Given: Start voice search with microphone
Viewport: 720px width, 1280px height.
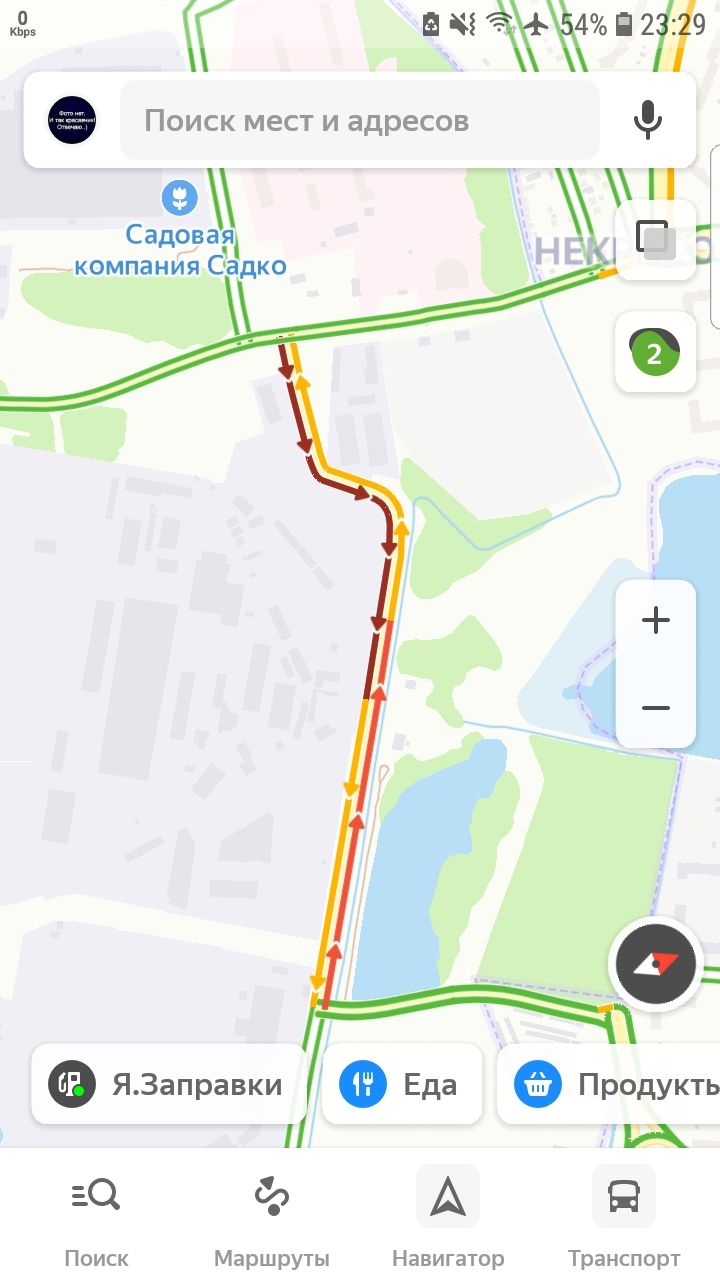Looking at the screenshot, I should pos(647,121).
